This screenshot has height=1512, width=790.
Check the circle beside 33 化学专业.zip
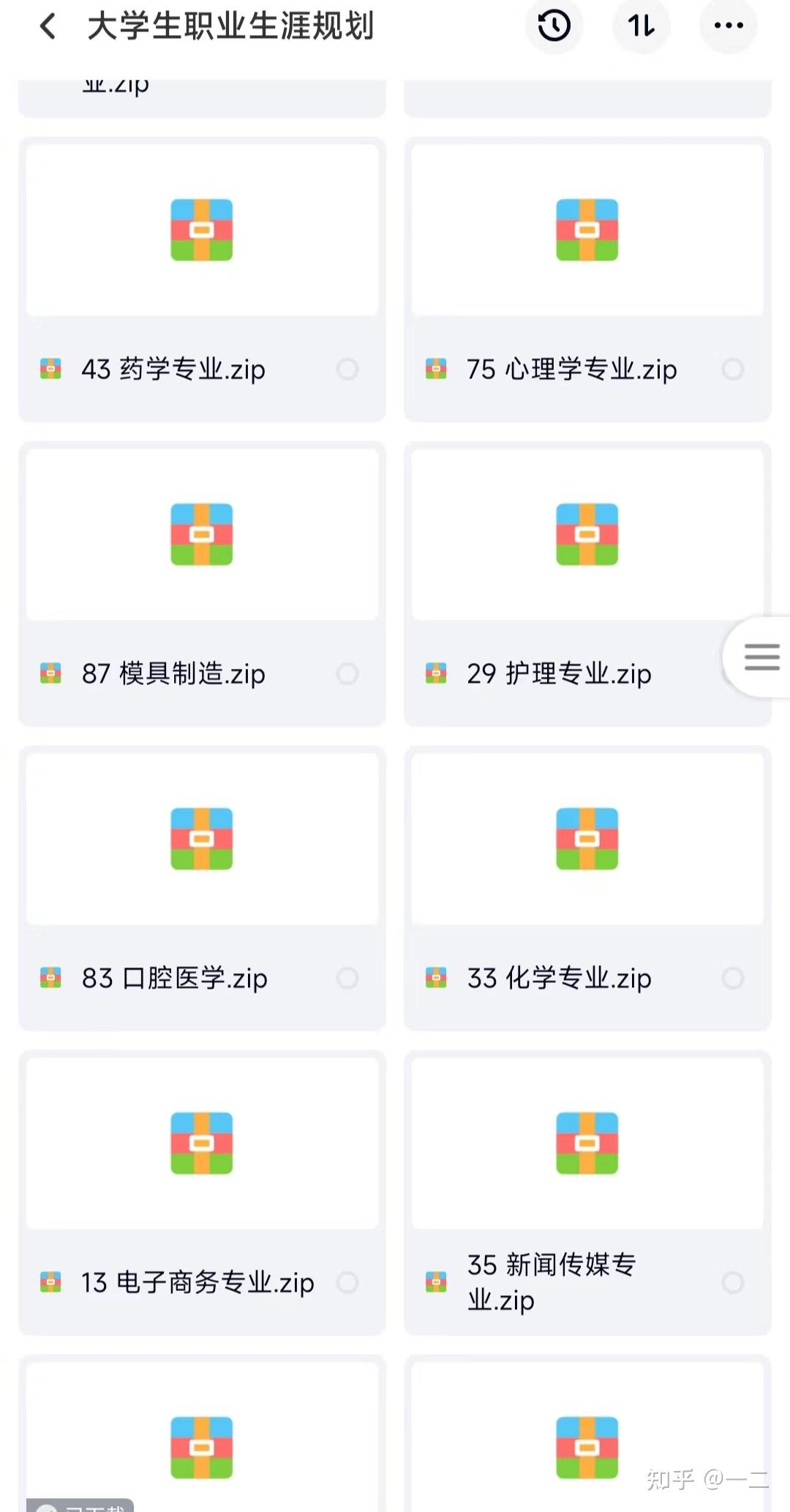(733, 978)
